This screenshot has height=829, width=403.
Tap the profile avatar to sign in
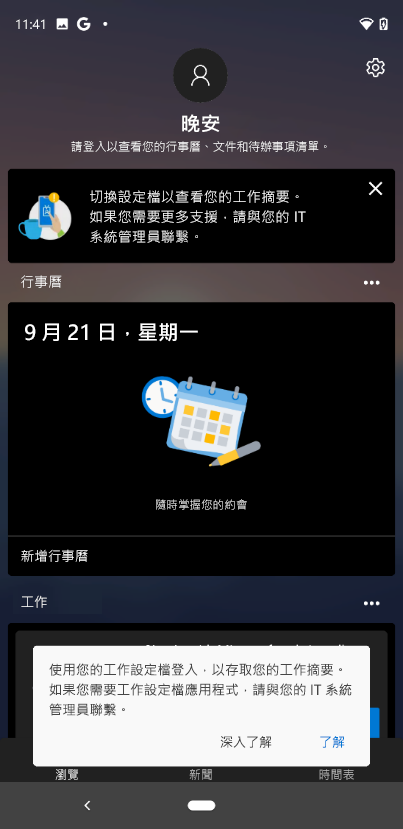pos(200,75)
